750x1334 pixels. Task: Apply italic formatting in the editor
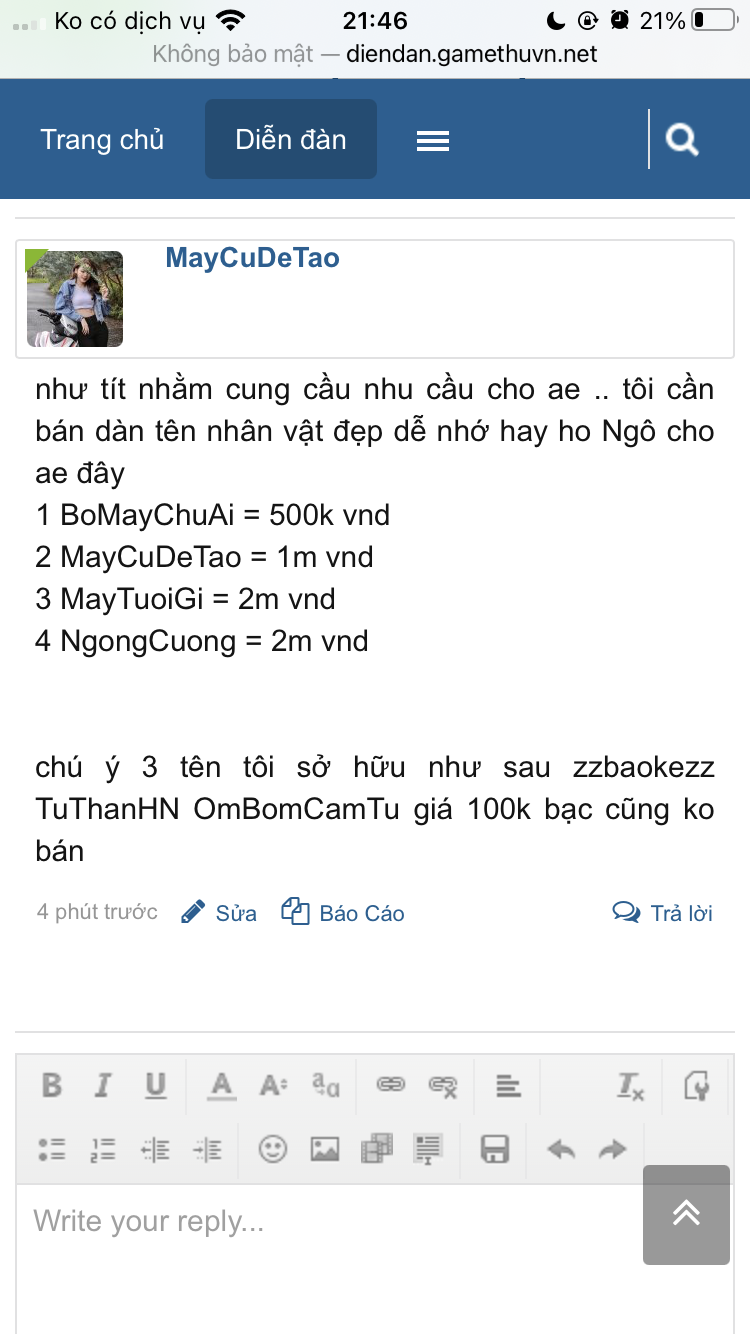(x=102, y=1085)
